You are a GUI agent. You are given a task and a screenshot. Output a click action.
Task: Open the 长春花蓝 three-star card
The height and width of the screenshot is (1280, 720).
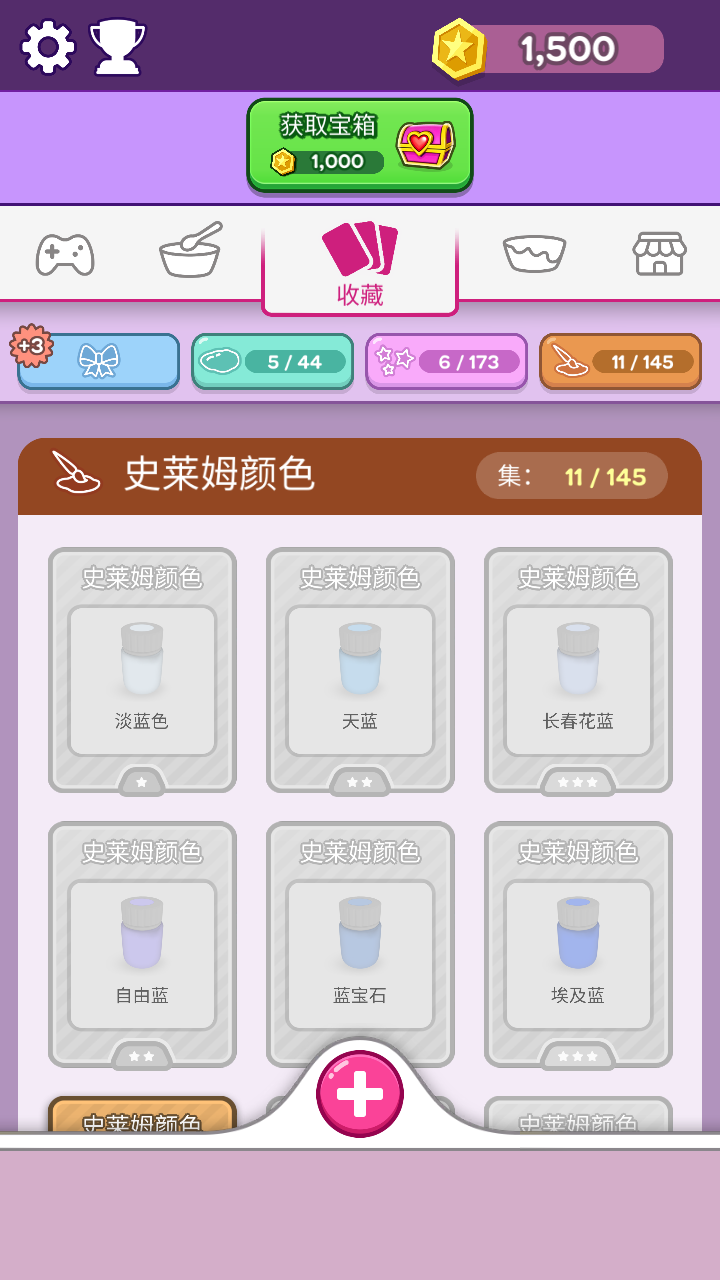[x=578, y=672]
